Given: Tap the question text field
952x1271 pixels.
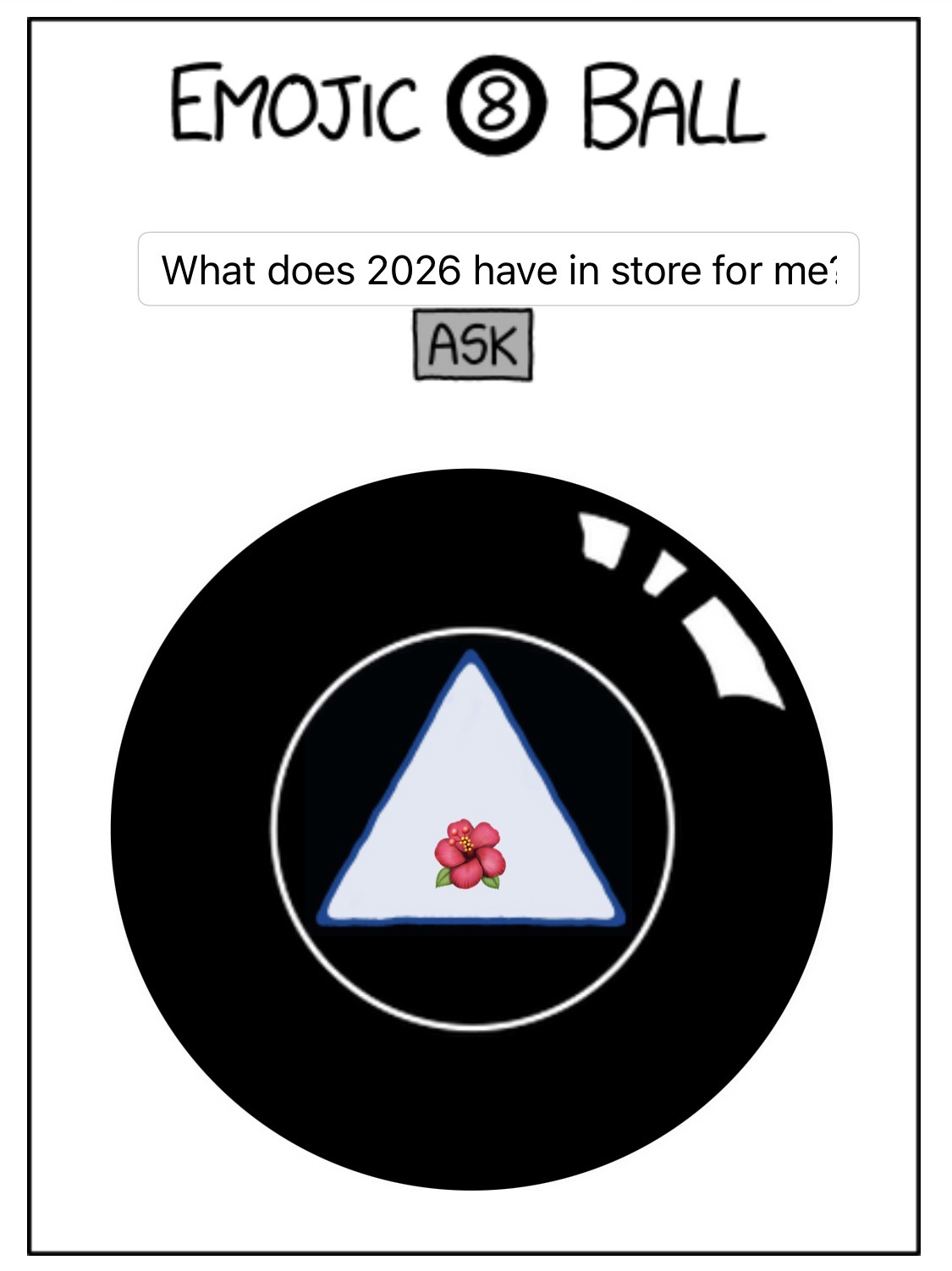Looking at the screenshot, I should point(498,269).
